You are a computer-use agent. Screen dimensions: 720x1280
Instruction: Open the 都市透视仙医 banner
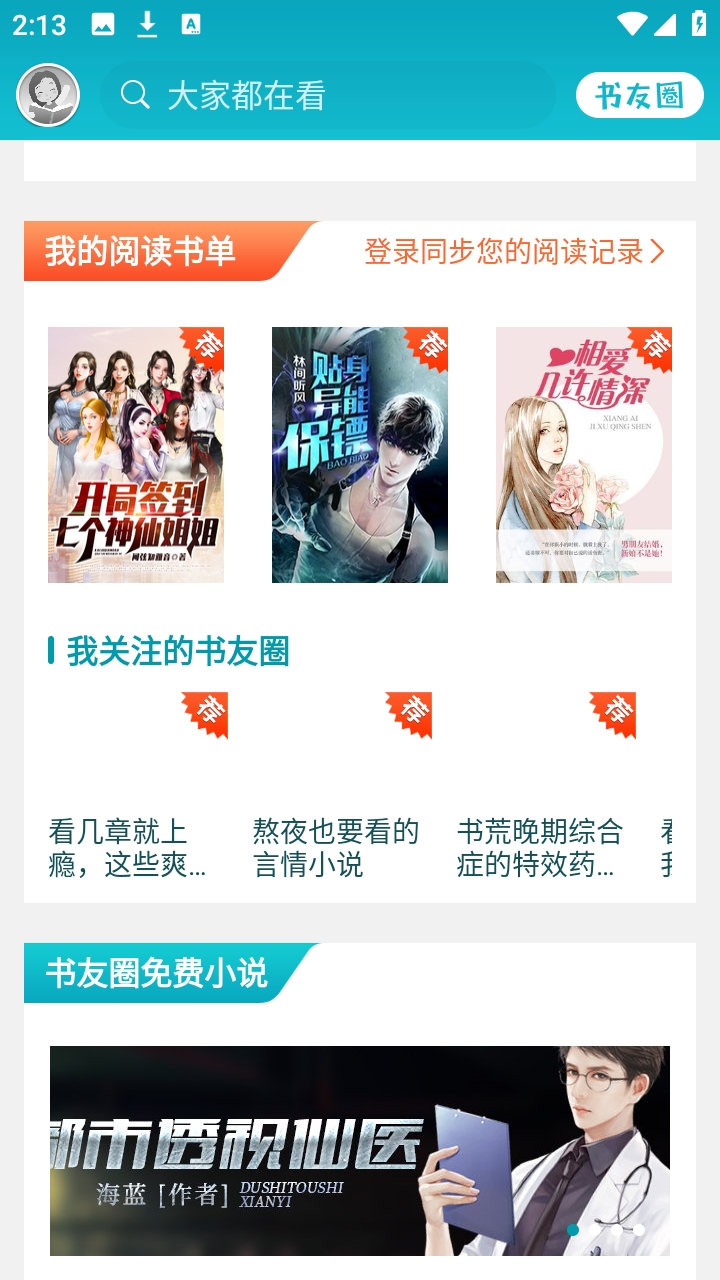[x=360, y=1150]
